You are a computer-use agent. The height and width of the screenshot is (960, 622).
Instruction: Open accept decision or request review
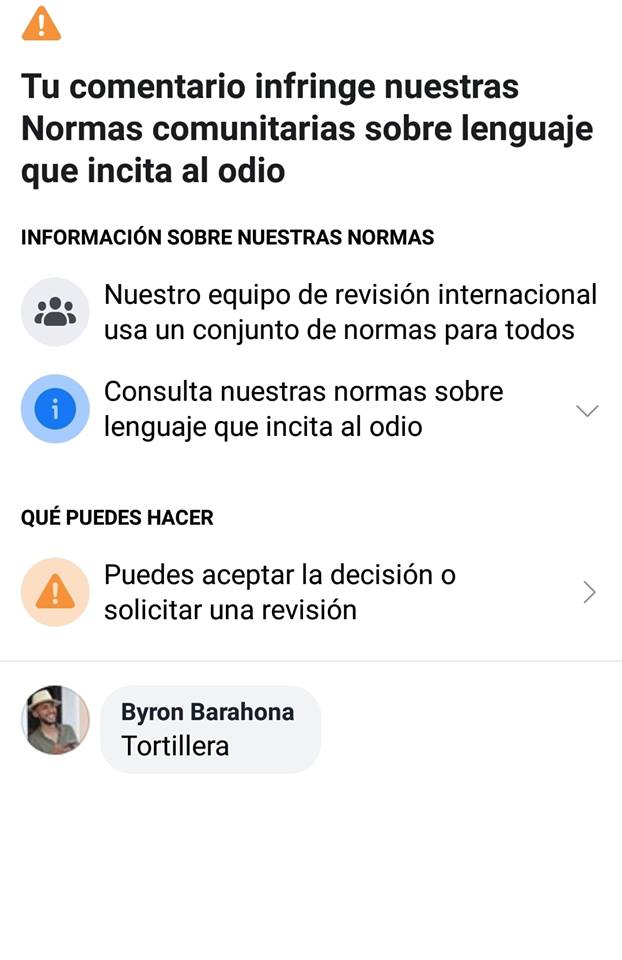click(310, 593)
